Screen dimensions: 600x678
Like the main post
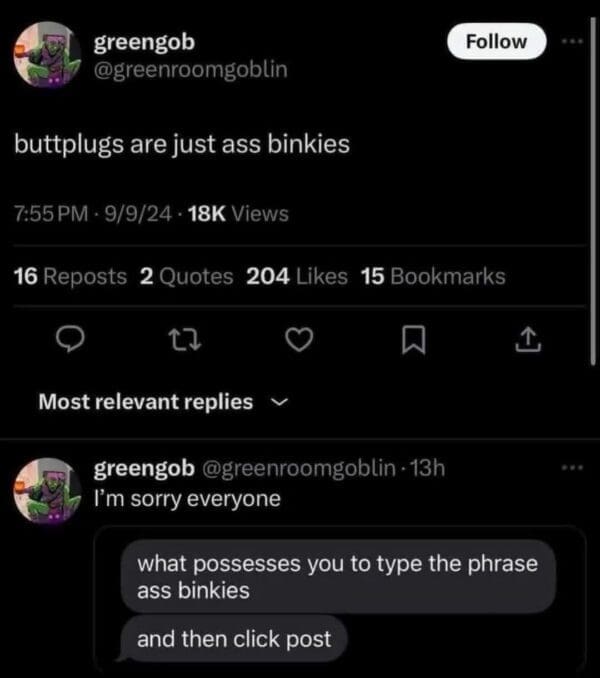[295, 343]
